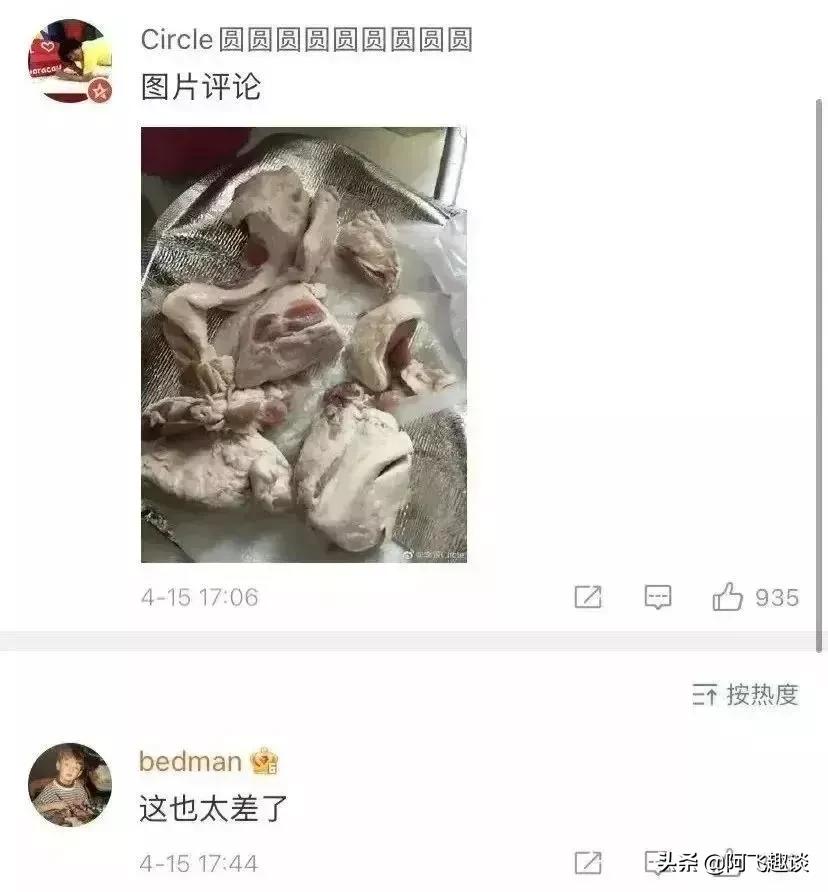
Task: Open bedman's profile avatar
Action: click(x=69, y=784)
